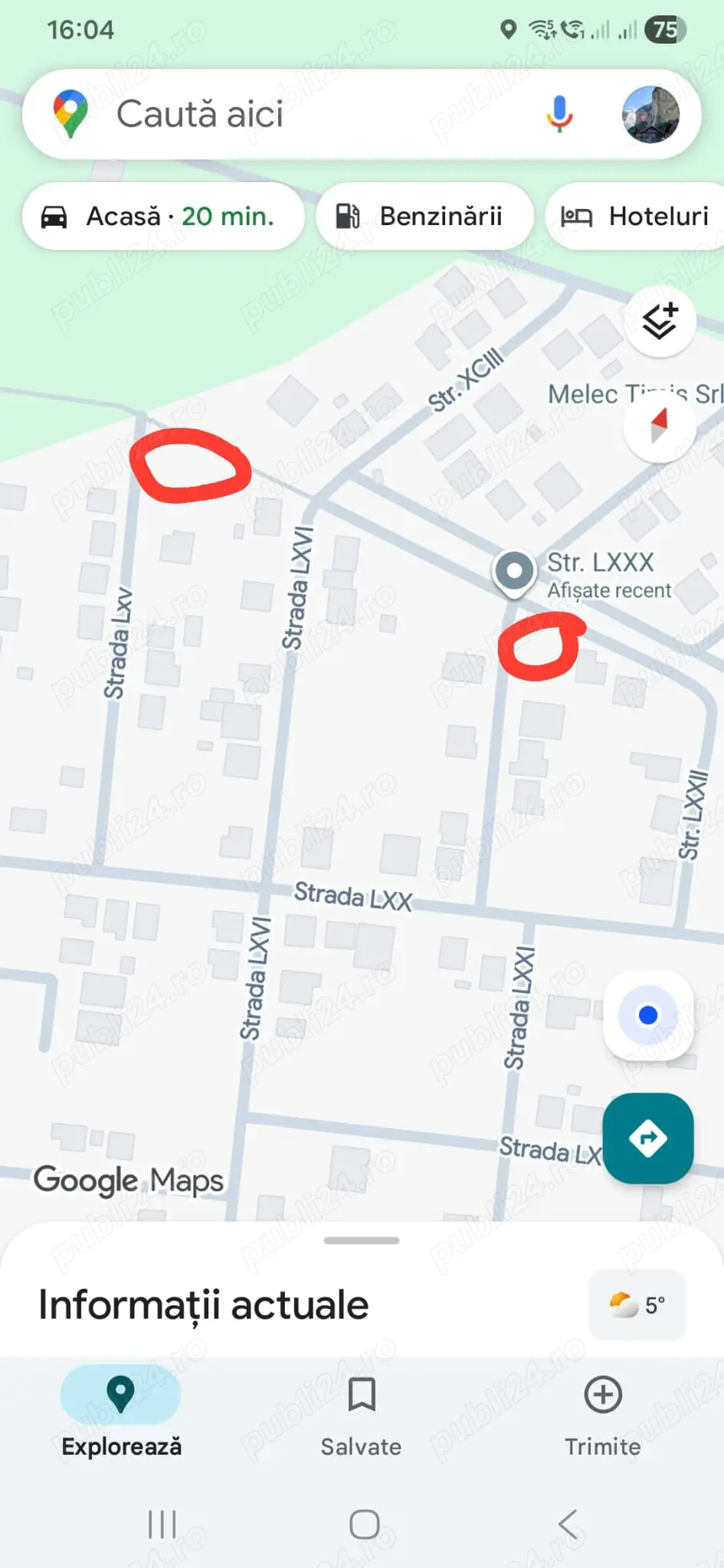Start home navigation via Acasă 20 min chip

click(x=162, y=216)
